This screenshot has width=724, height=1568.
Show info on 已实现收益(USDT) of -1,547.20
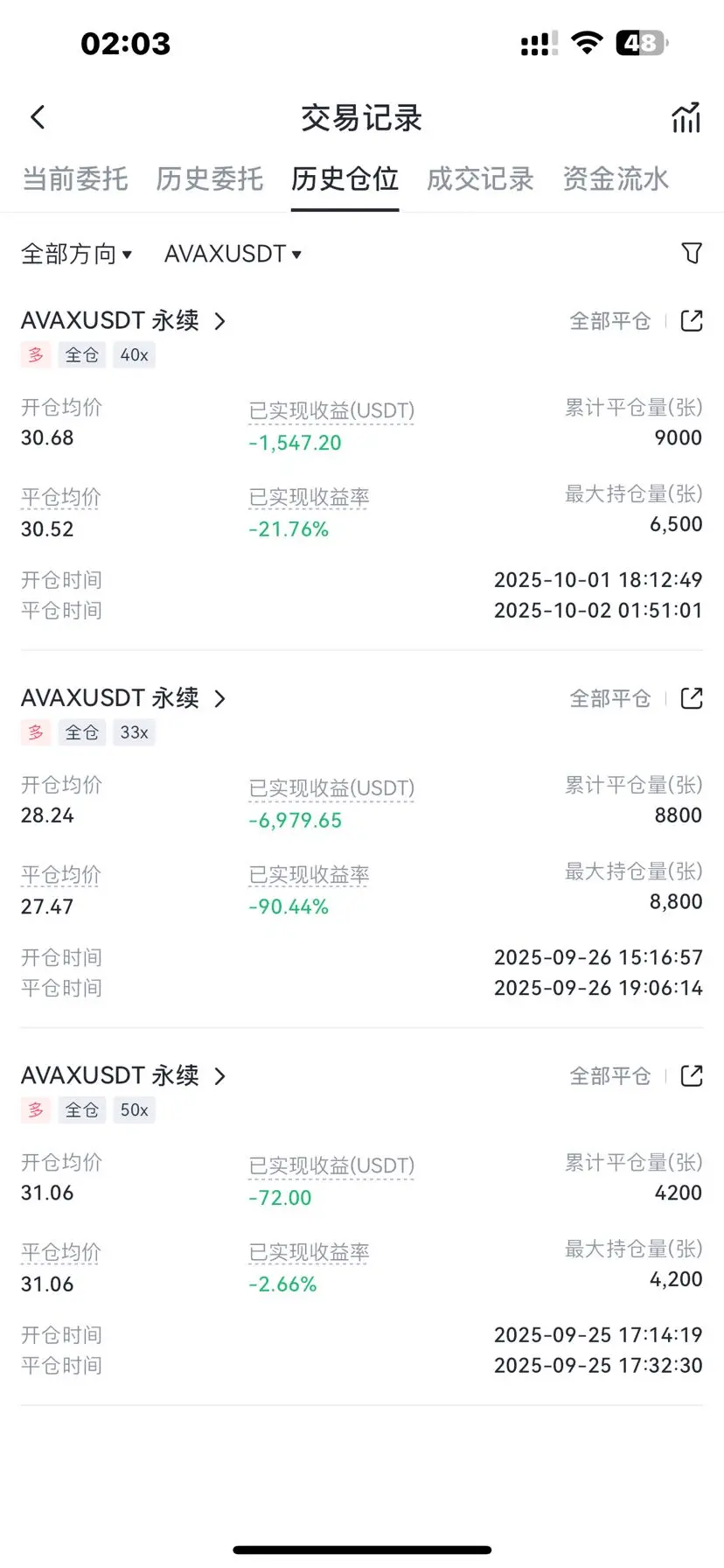tap(331, 410)
